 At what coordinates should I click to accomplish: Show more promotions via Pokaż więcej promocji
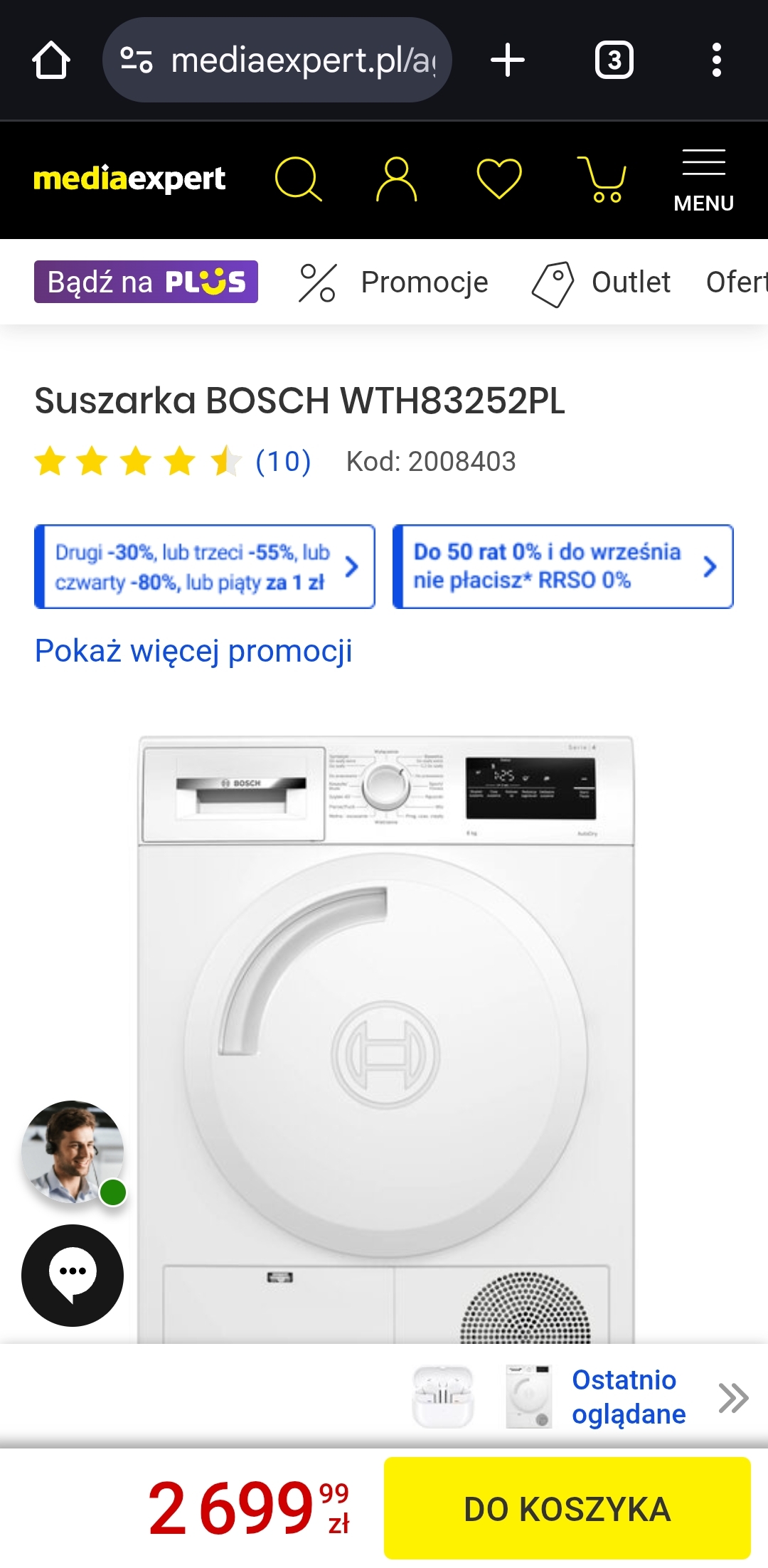coord(193,651)
